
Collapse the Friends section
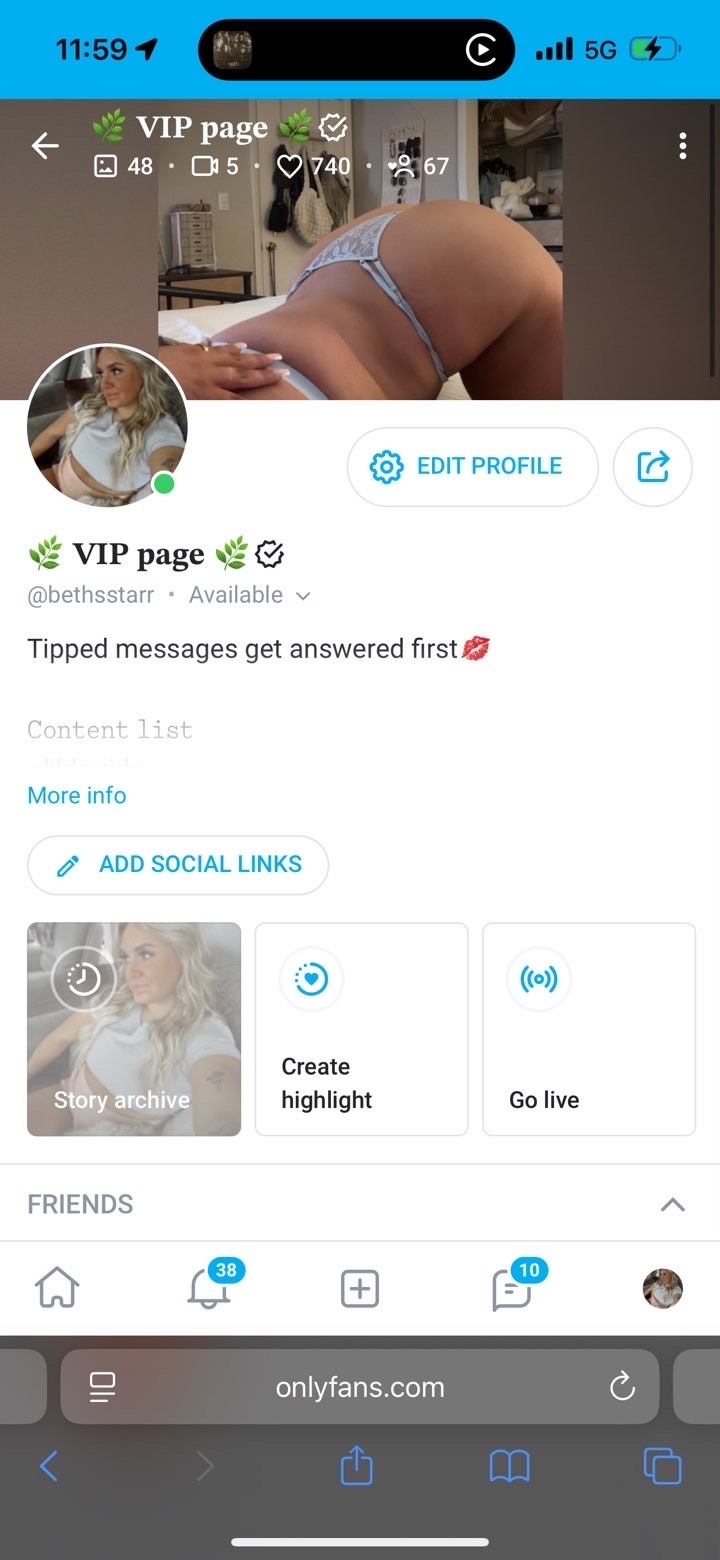[673, 1205]
